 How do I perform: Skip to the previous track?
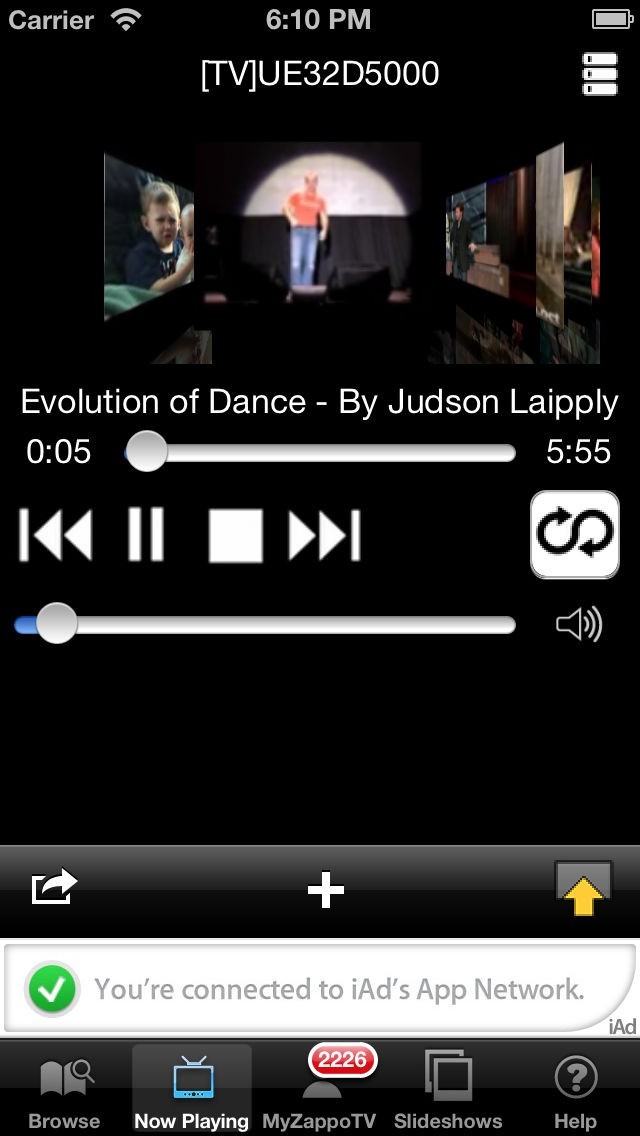(55, 535)
